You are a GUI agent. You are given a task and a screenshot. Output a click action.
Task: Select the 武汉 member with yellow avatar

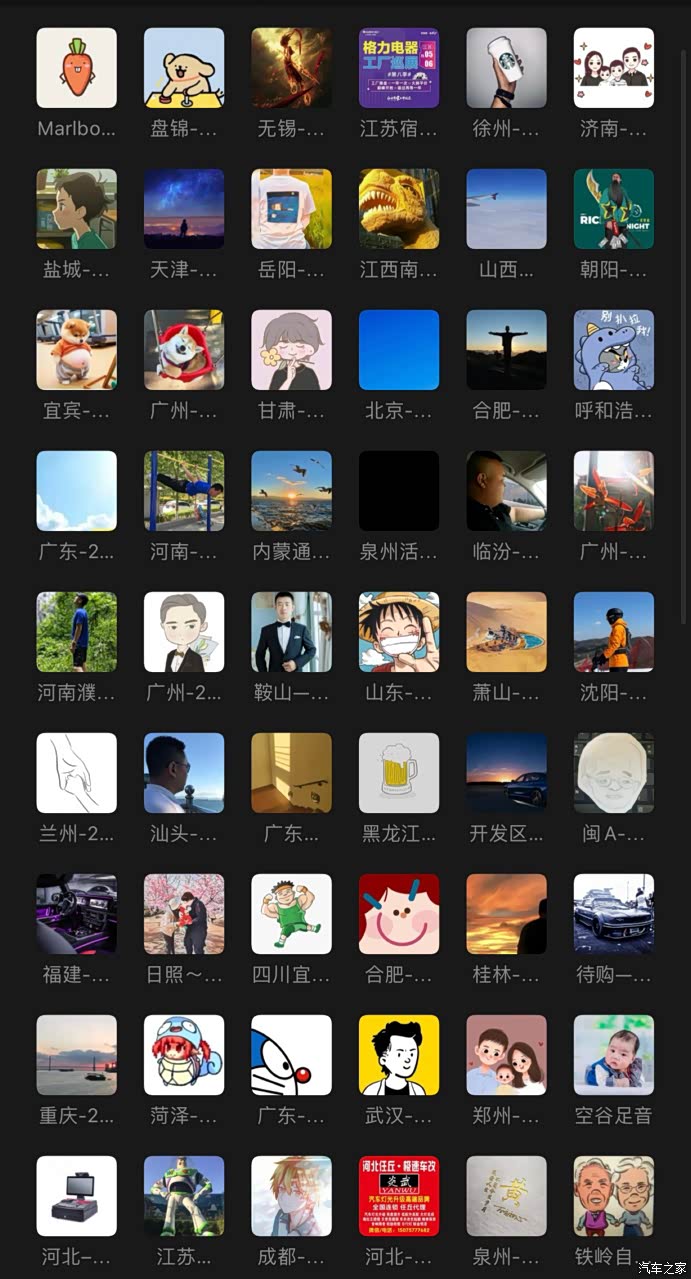(x=399, y=1055)
